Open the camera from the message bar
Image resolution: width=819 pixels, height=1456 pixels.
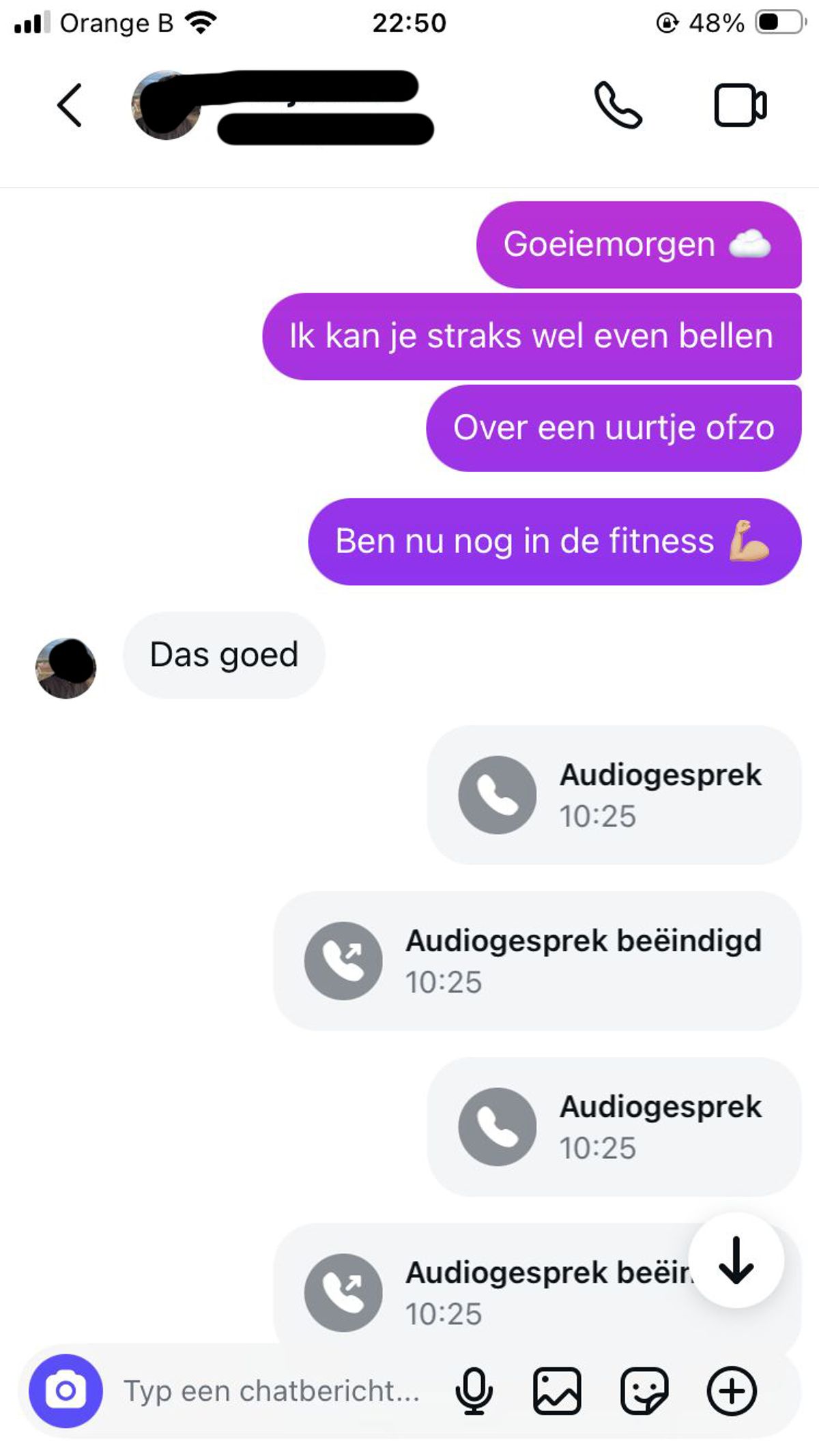coord(66,1391)
